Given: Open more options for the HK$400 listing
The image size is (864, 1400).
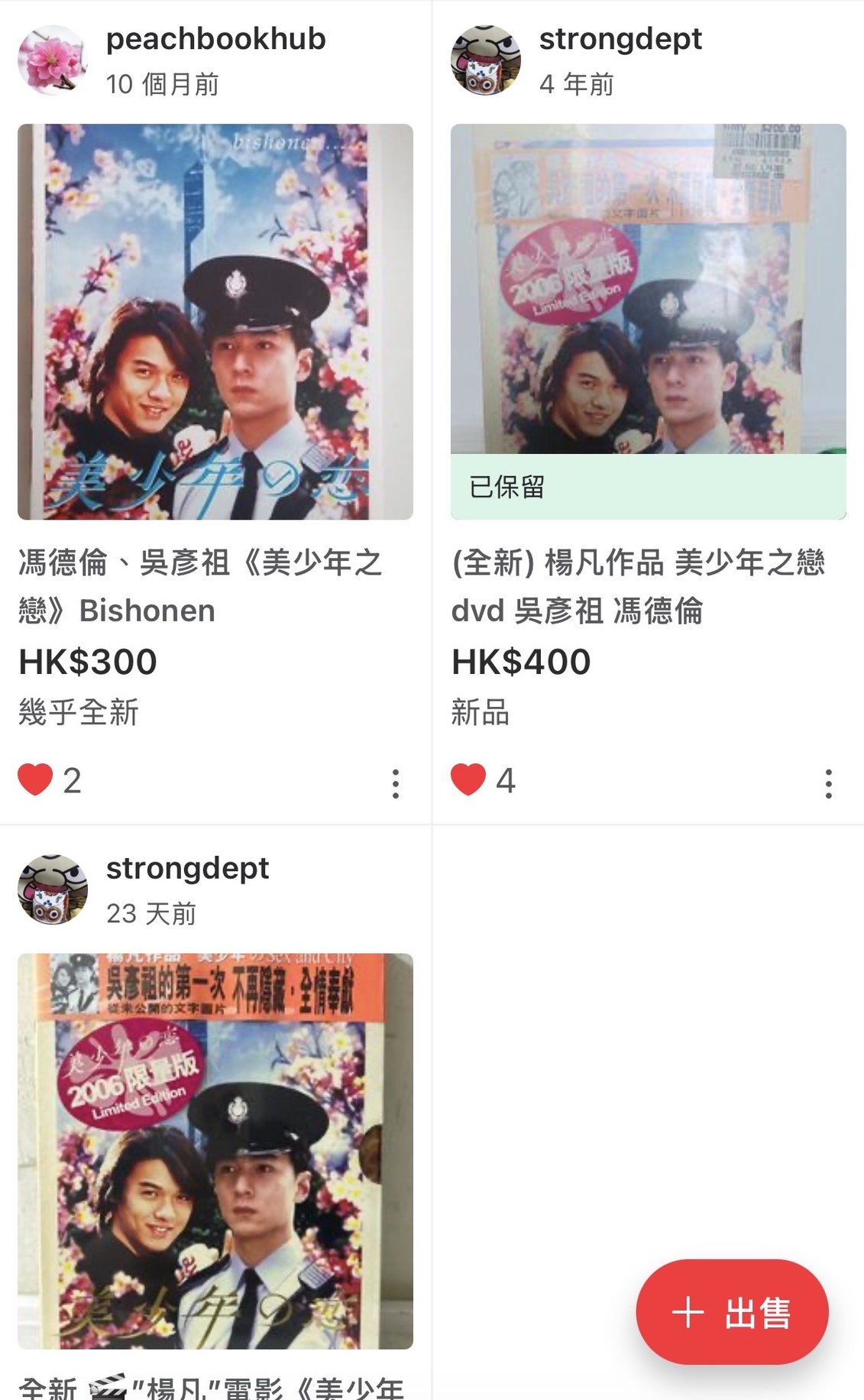Looking at the screenshot, I should [x=828, y=783].
